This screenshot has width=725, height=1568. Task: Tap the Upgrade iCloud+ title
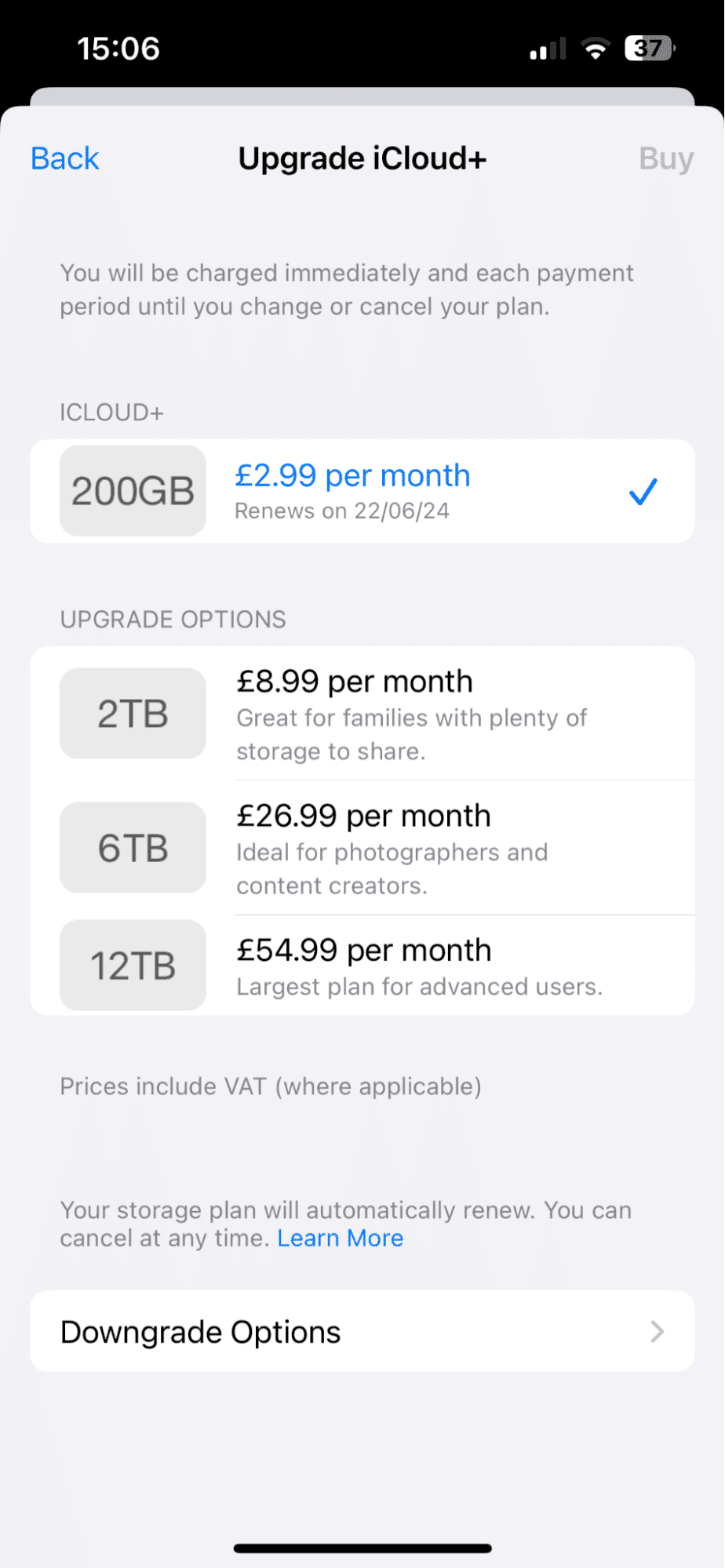click(362, 158)
